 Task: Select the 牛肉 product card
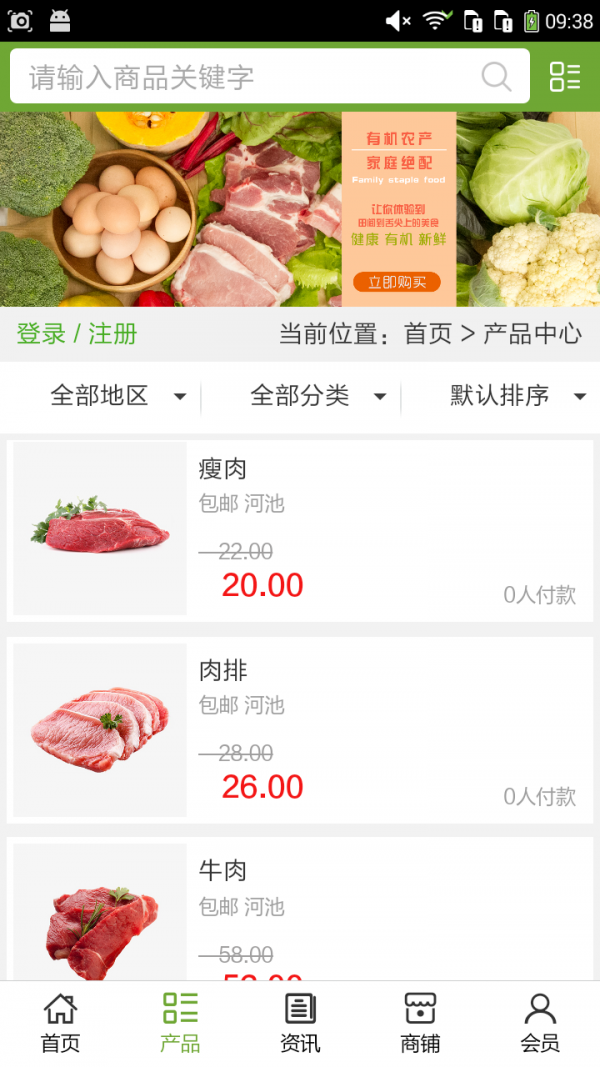click(x=300, y=908)
